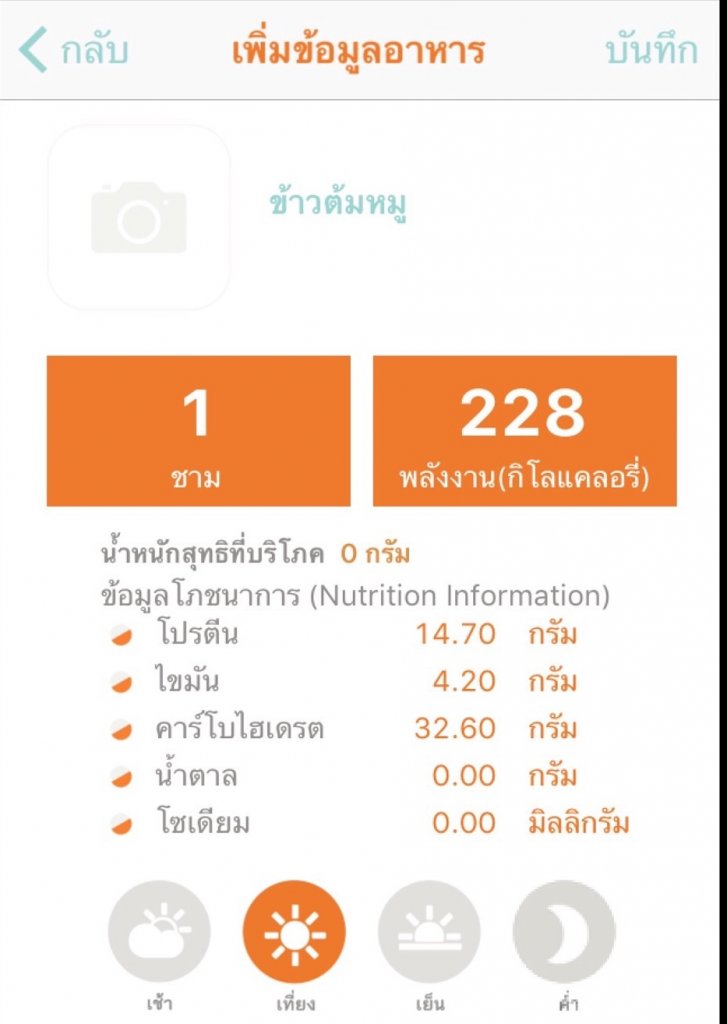The height and width of the screenshot is (1024, 727).
Task: Select the เช้า morning meal
Action: 159,931
